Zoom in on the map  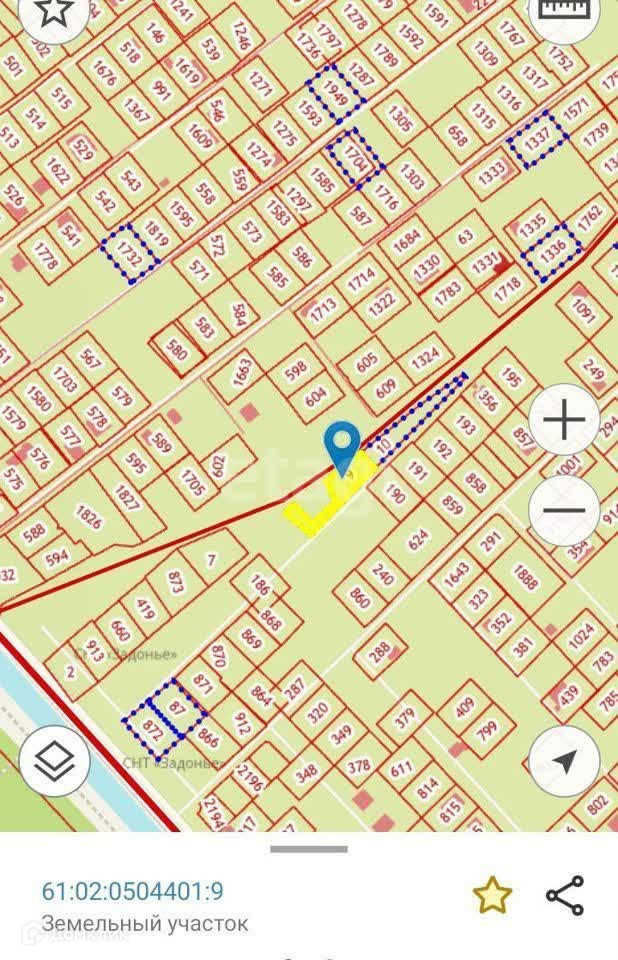564,421
